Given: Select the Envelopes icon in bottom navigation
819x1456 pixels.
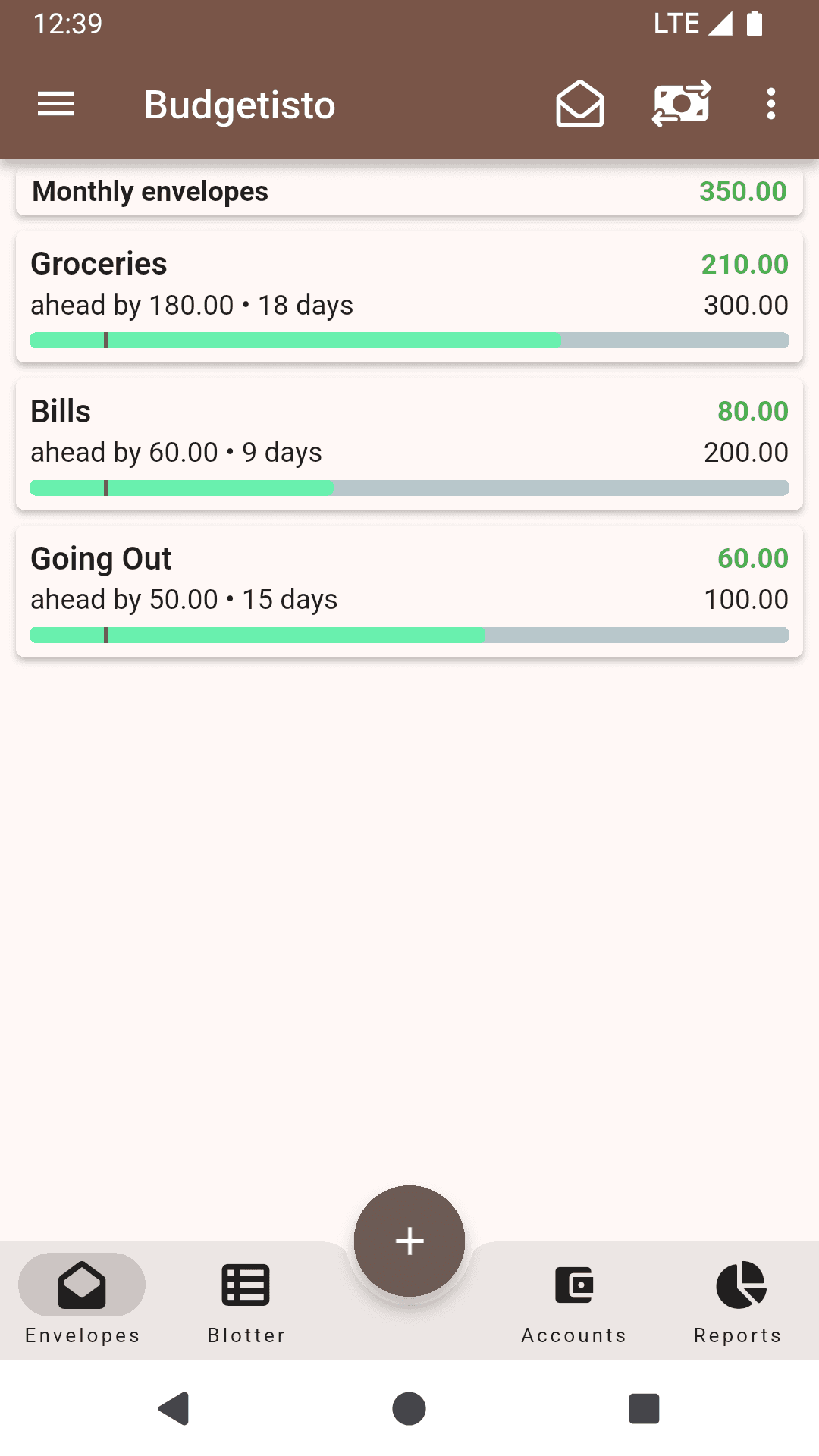Looking at the screenshot, I should point(81,1284).
